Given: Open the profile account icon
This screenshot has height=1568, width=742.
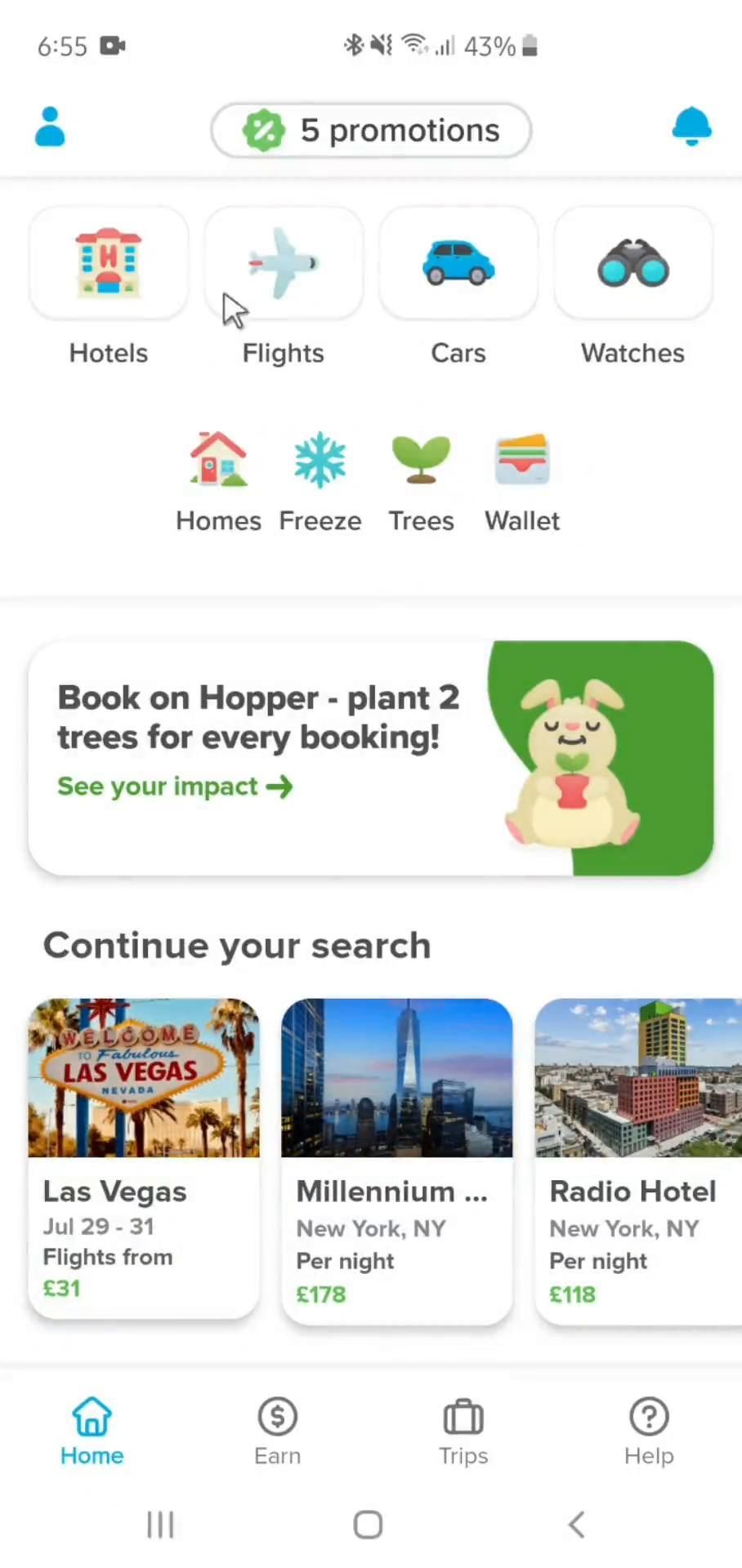Looking at the screenshot, I should 50,127.
